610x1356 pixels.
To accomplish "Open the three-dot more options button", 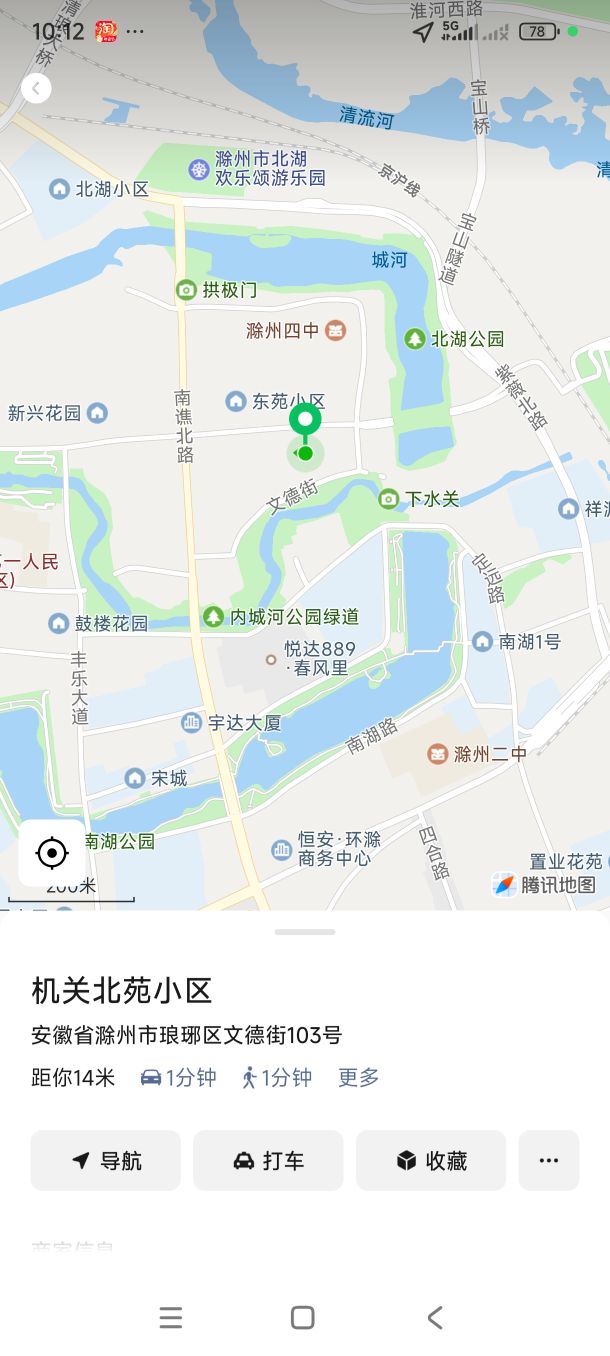I will [548, 1160].
